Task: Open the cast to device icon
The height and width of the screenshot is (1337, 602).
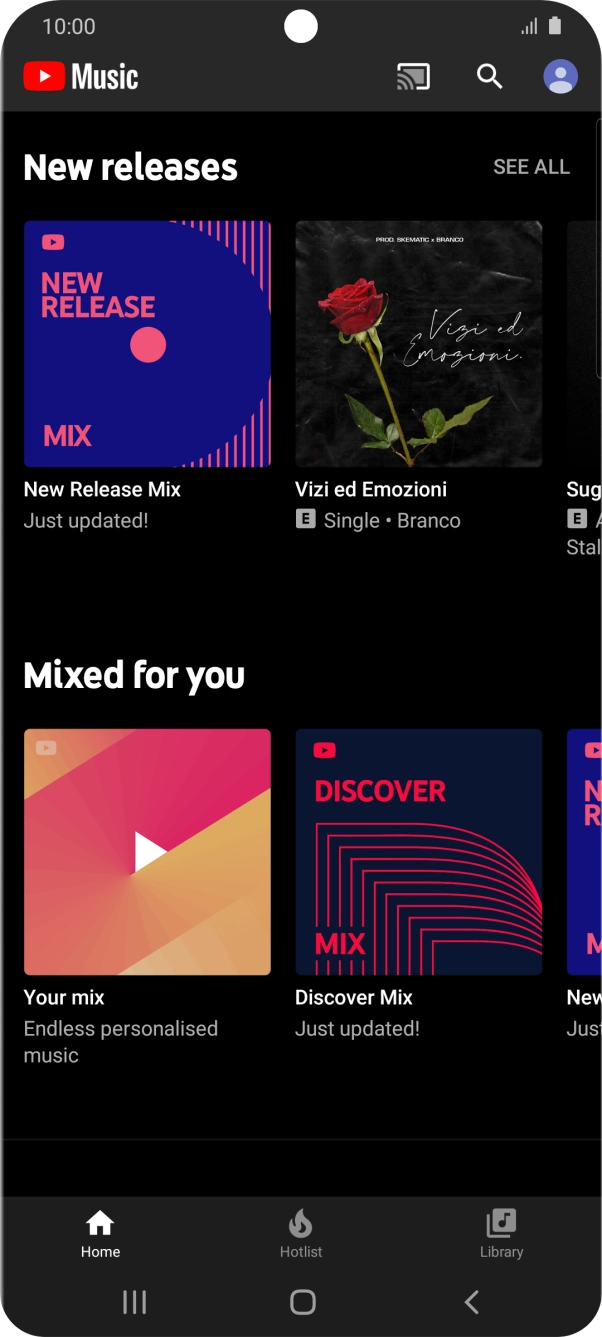Action: [x=413, y=77]
